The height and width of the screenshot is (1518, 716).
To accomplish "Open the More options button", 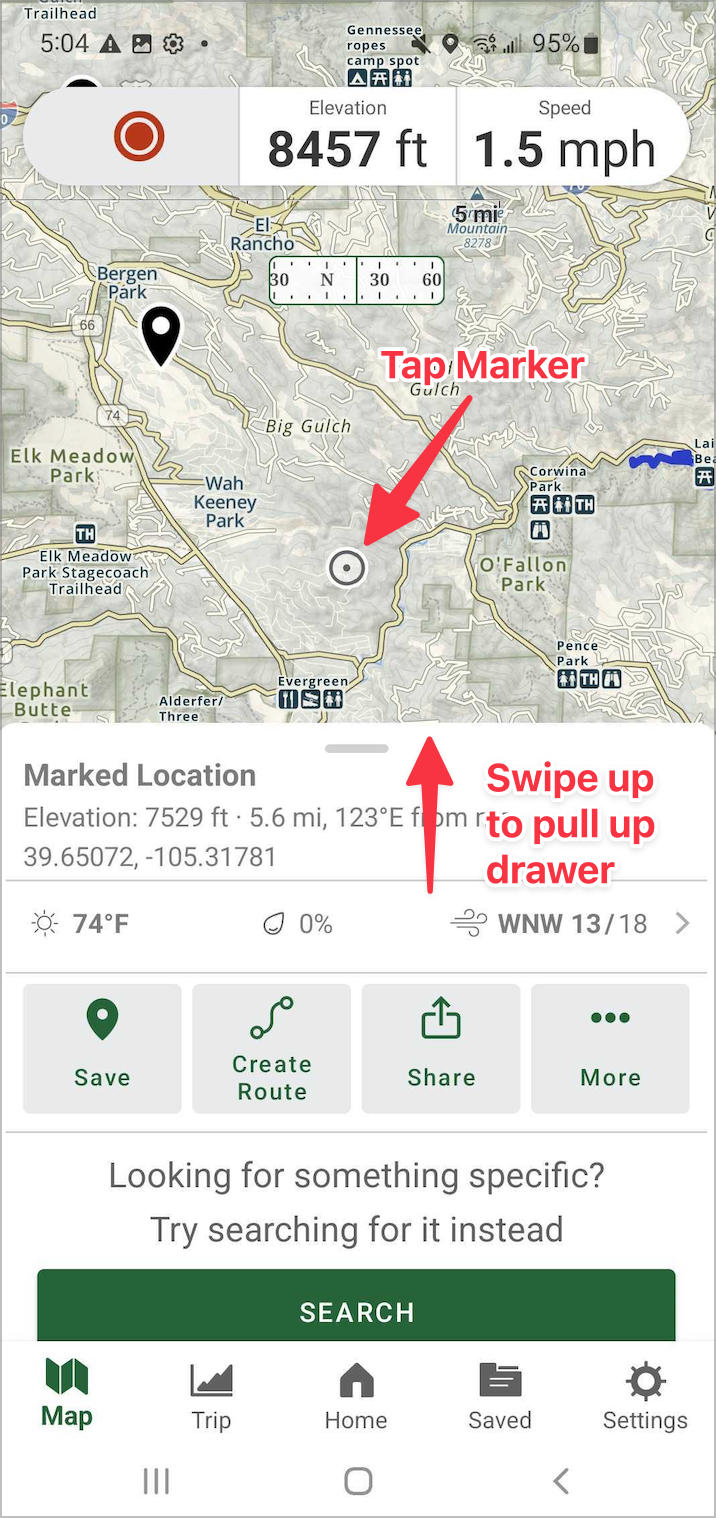I will (610, 1048).
